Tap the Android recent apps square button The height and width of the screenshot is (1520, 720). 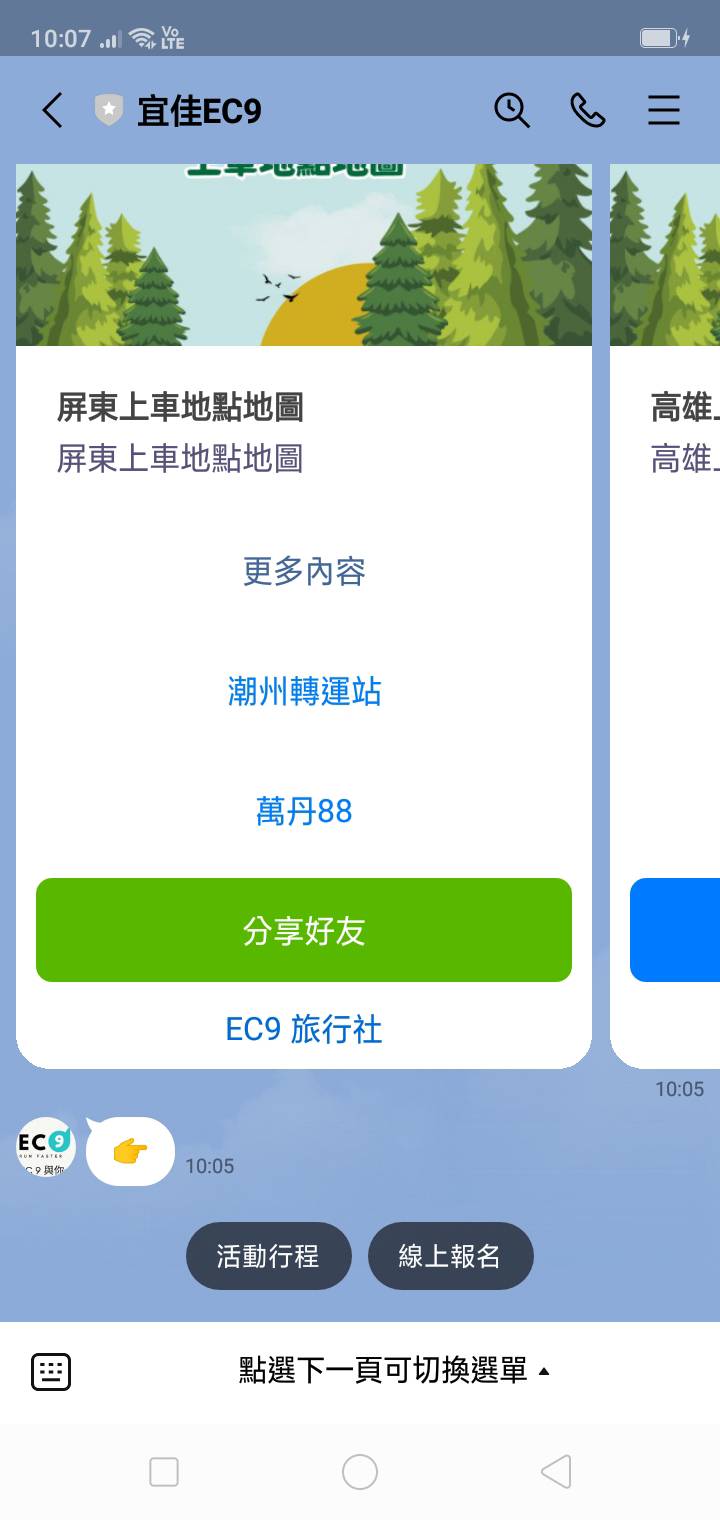(163, 1470)
